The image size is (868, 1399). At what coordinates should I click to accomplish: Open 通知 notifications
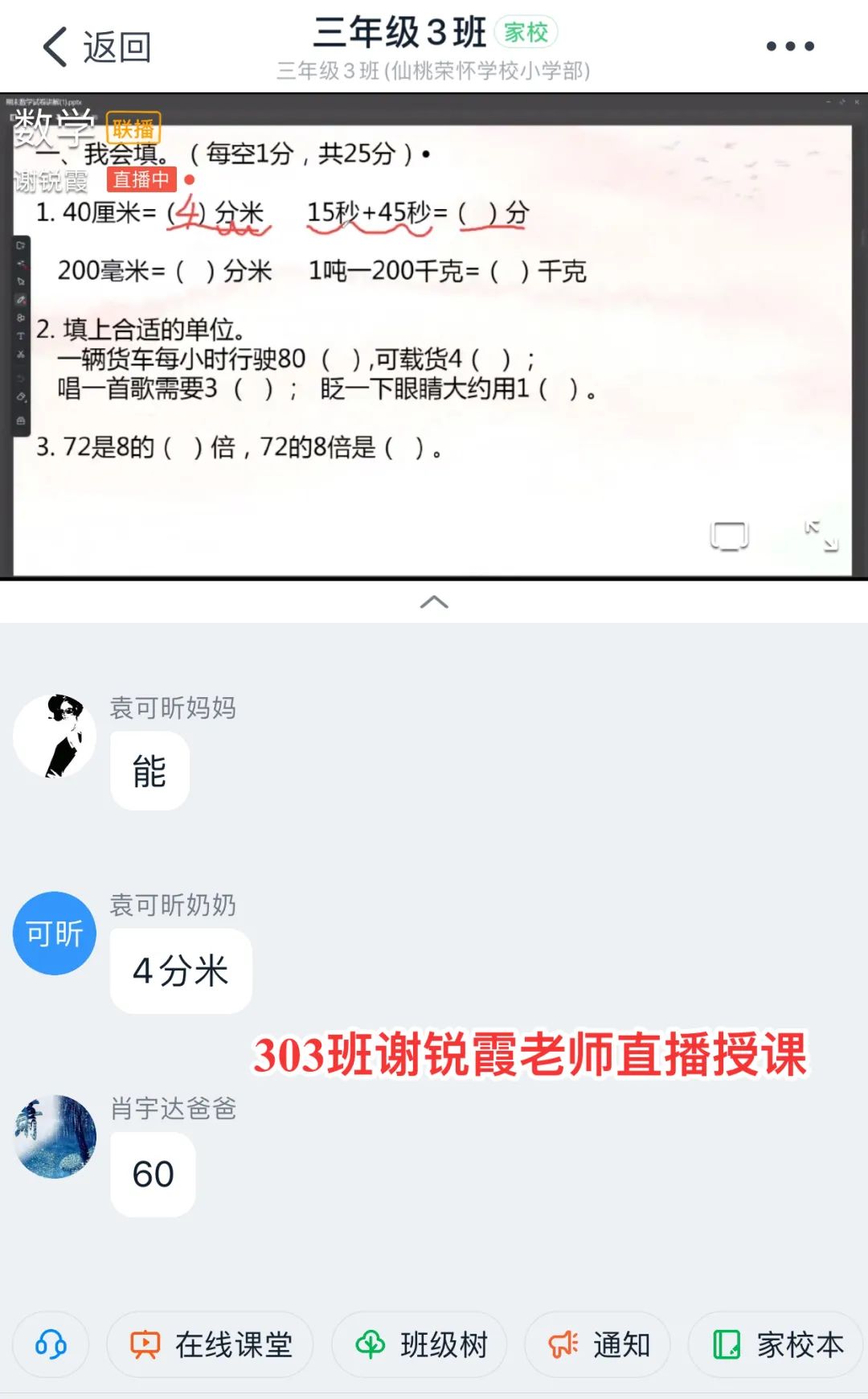tap(599, 1344)
